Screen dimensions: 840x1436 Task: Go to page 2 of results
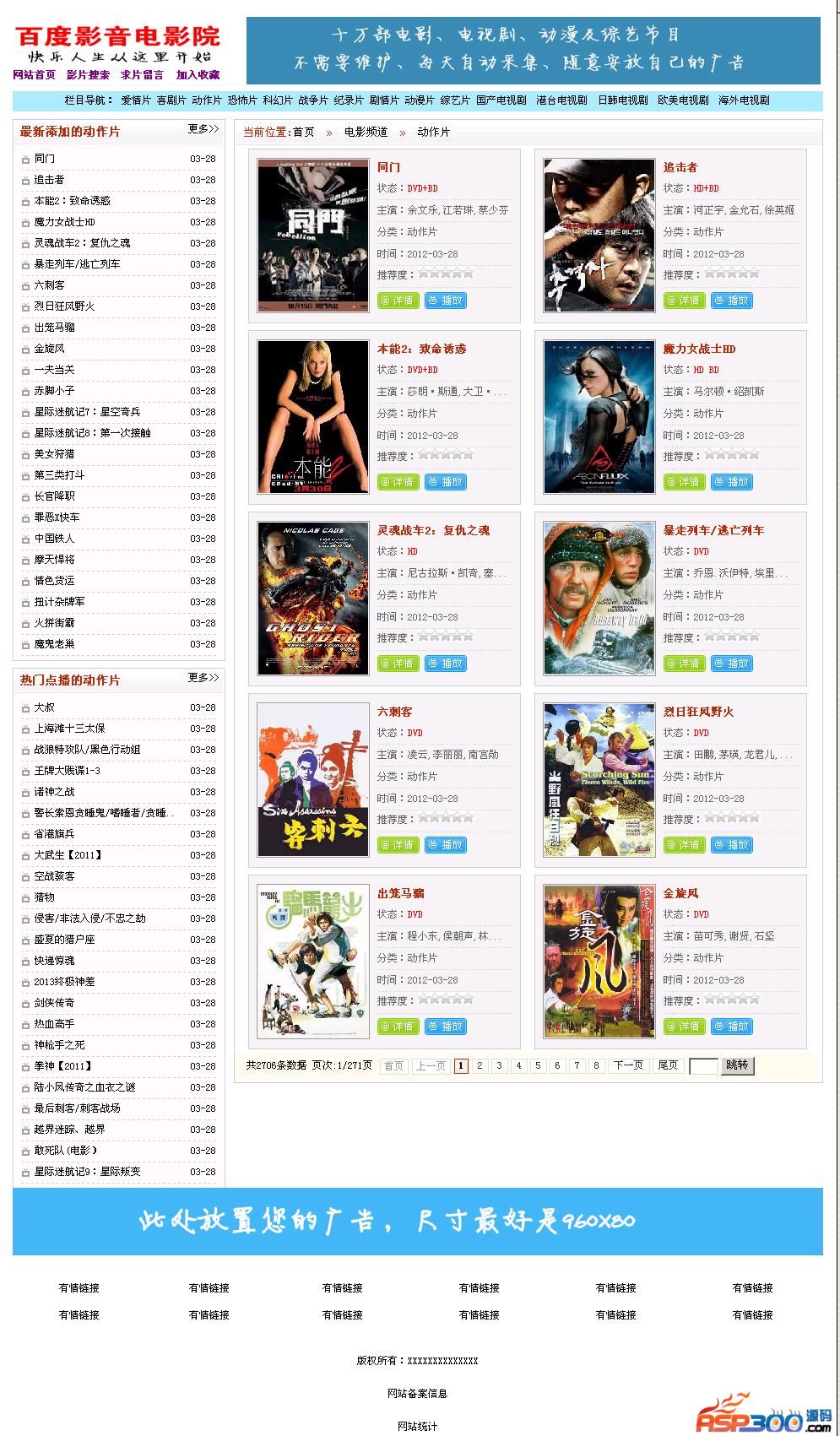(480, 1065)
